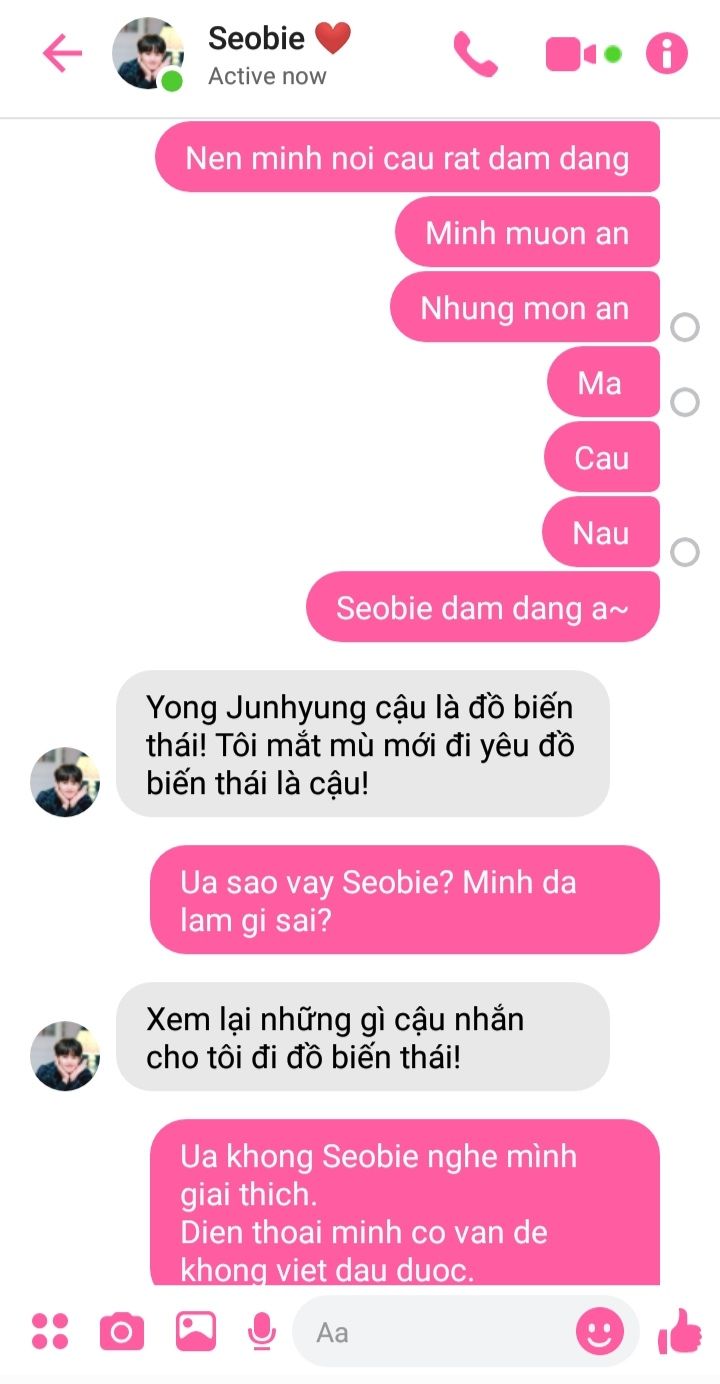Send a thumbs-up like
The width and height of the screenshot is (720, 1384).
tap(680, 1331)
